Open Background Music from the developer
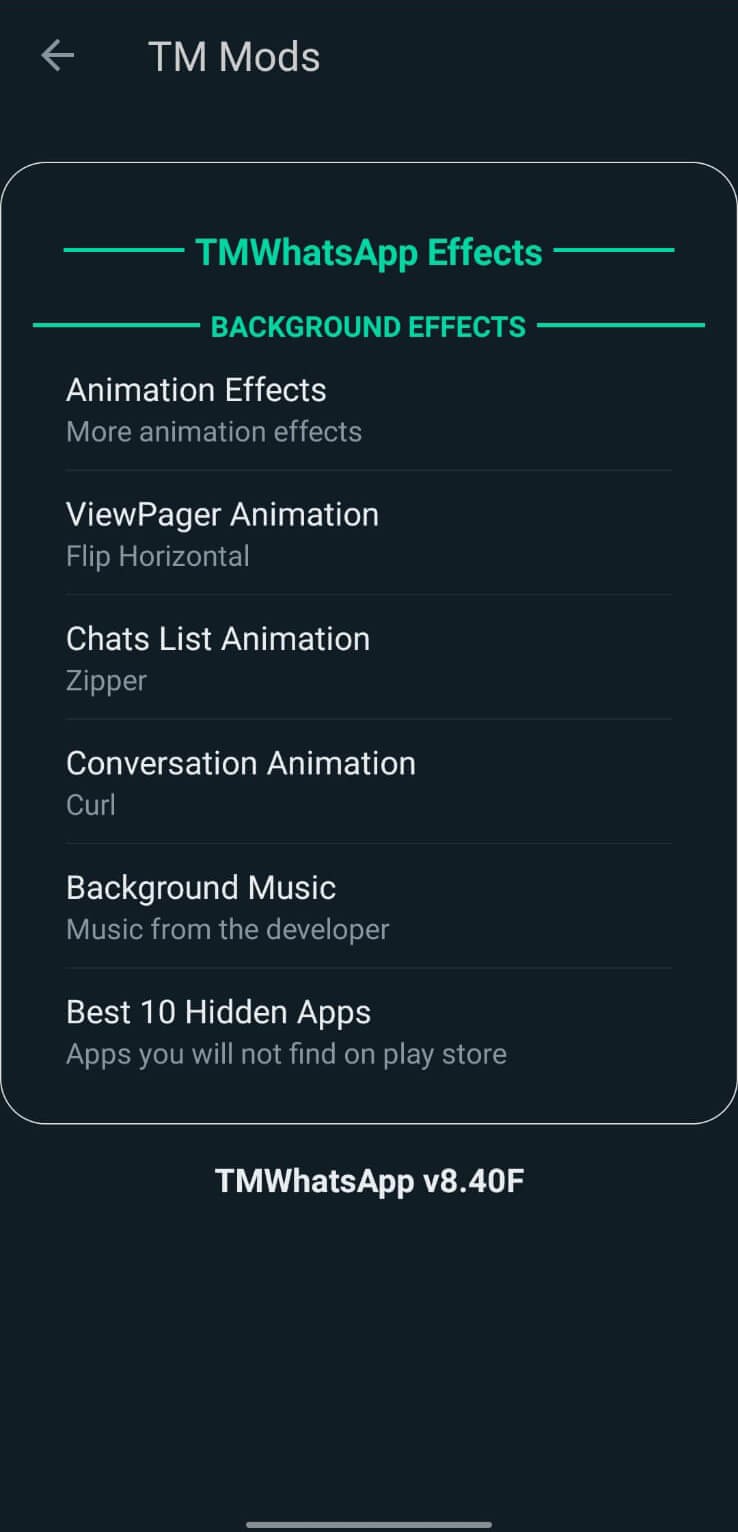Image resolution: width=738 pixels, height=1532 pixels. coord(369,906)
